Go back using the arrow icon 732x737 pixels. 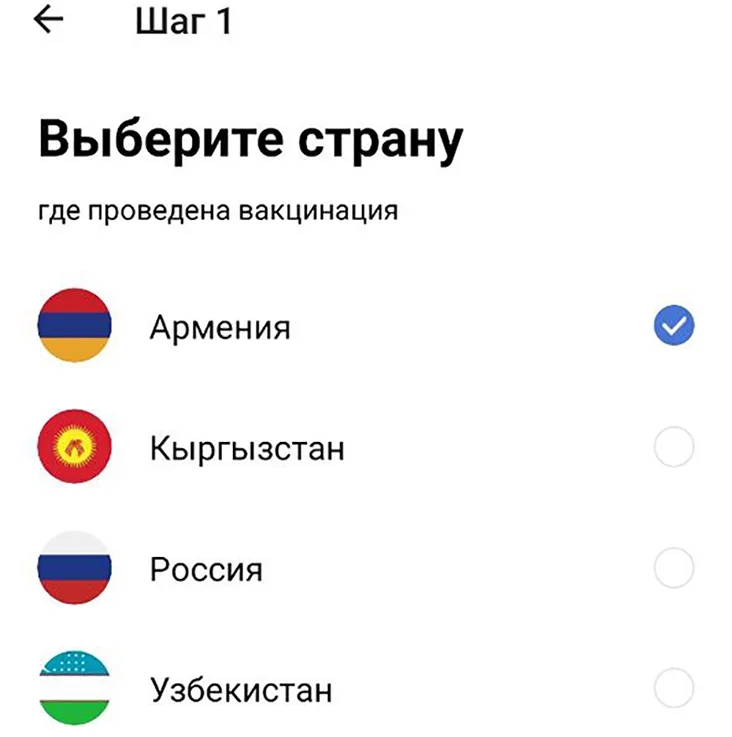pos(48,22)
